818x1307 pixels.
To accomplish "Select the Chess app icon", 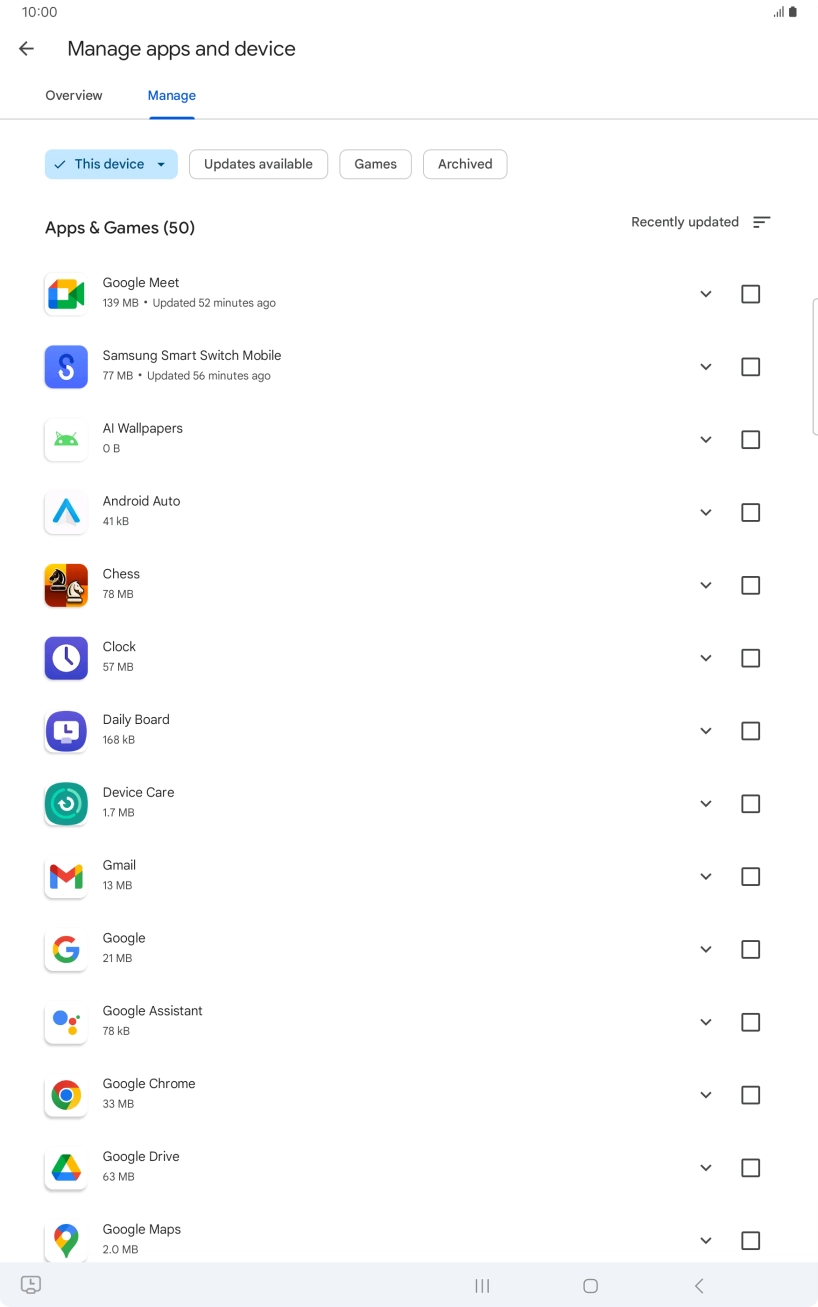I will (x=65, y=585).
